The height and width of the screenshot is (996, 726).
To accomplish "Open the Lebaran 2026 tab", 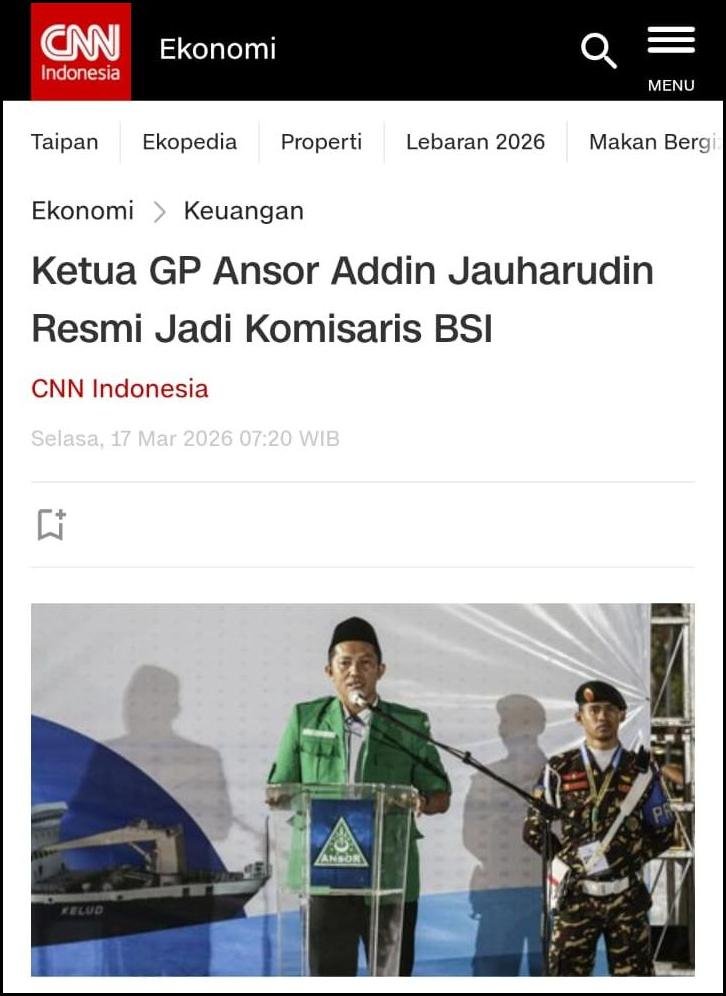I will pos(475,142).
